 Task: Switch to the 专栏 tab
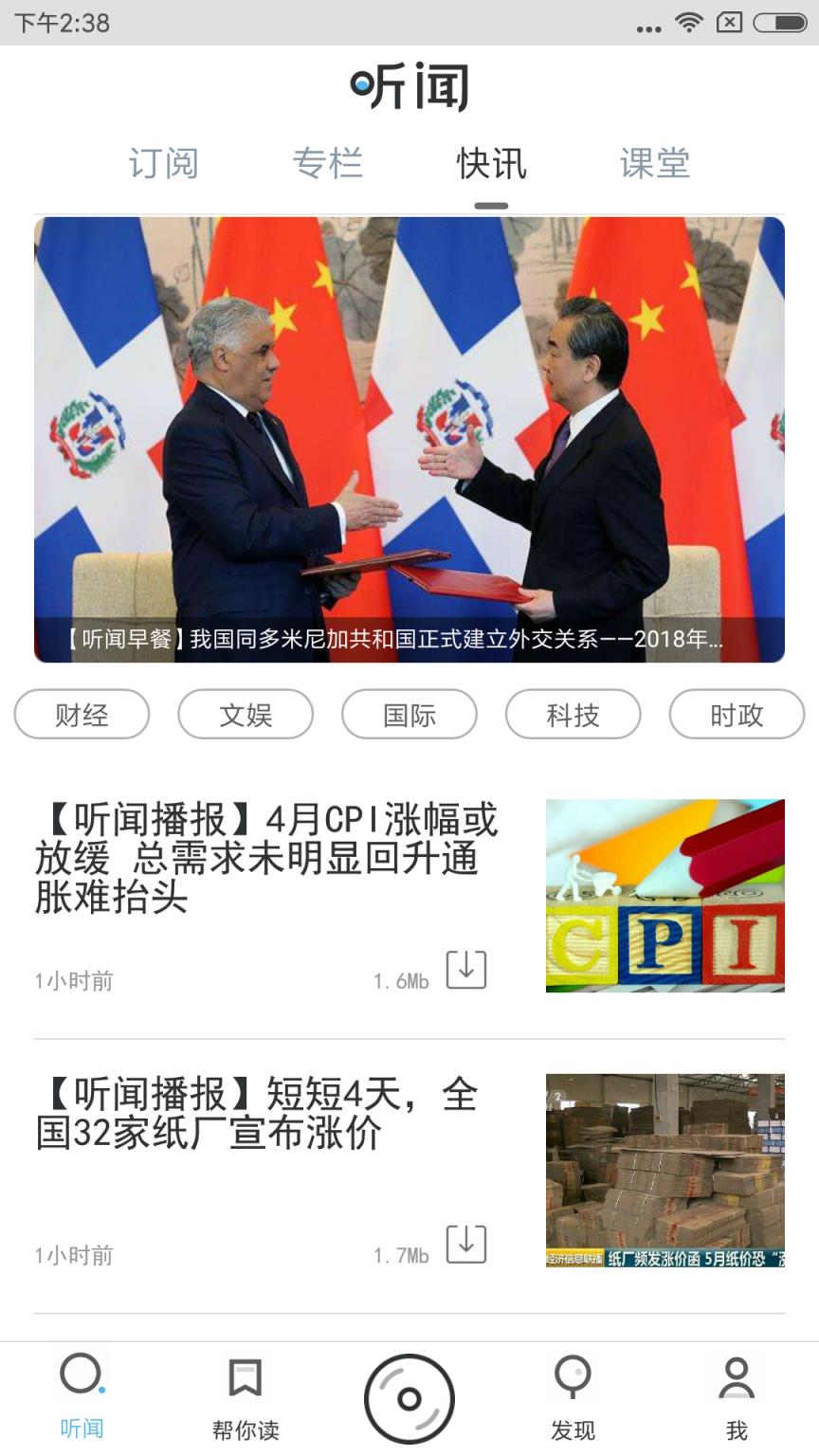327,164
